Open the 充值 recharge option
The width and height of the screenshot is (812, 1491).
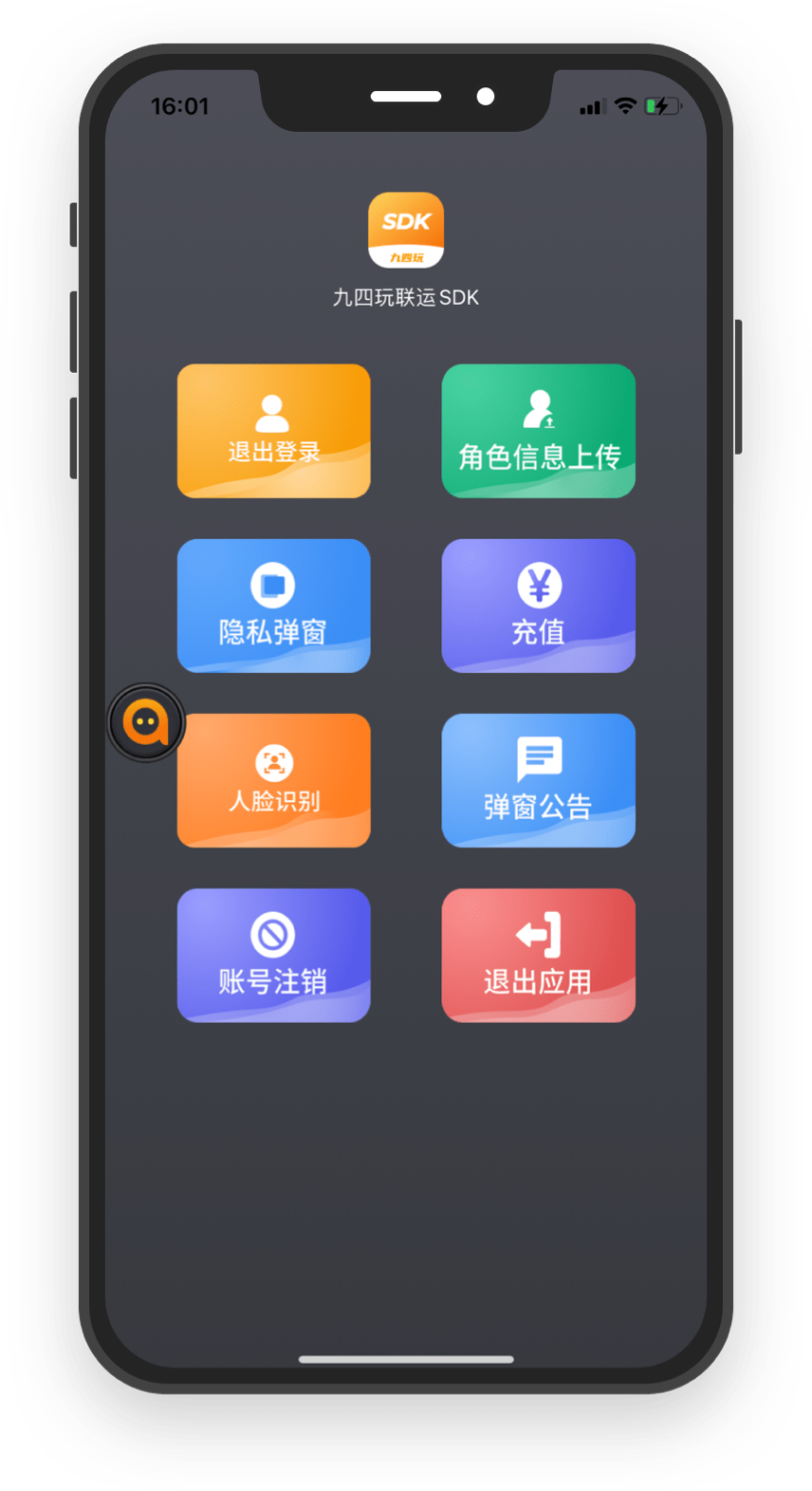[x=538, y=606]
